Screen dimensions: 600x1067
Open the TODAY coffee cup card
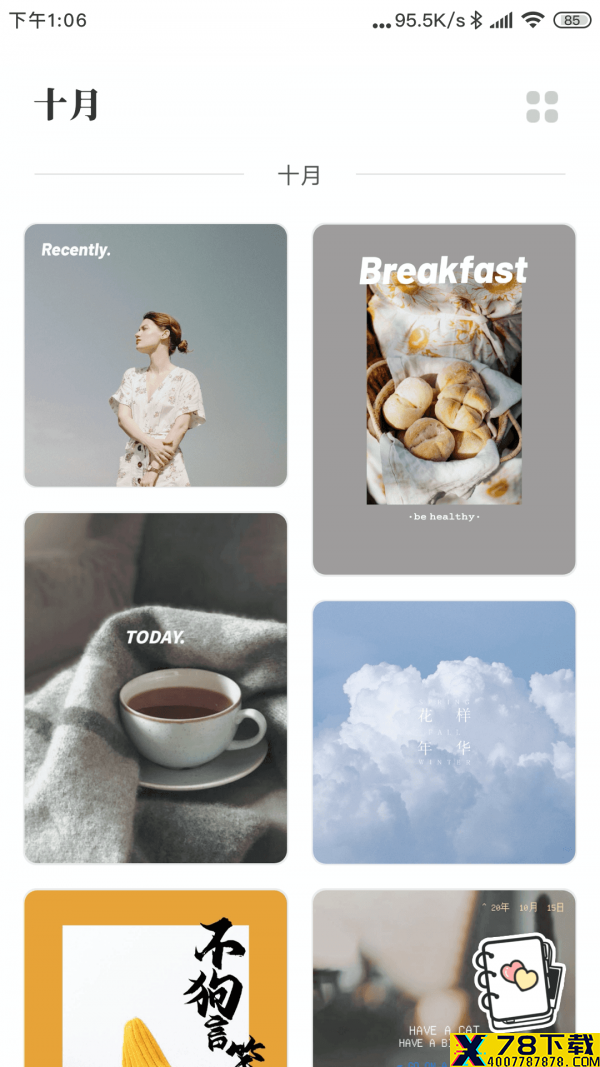(156, 688)
